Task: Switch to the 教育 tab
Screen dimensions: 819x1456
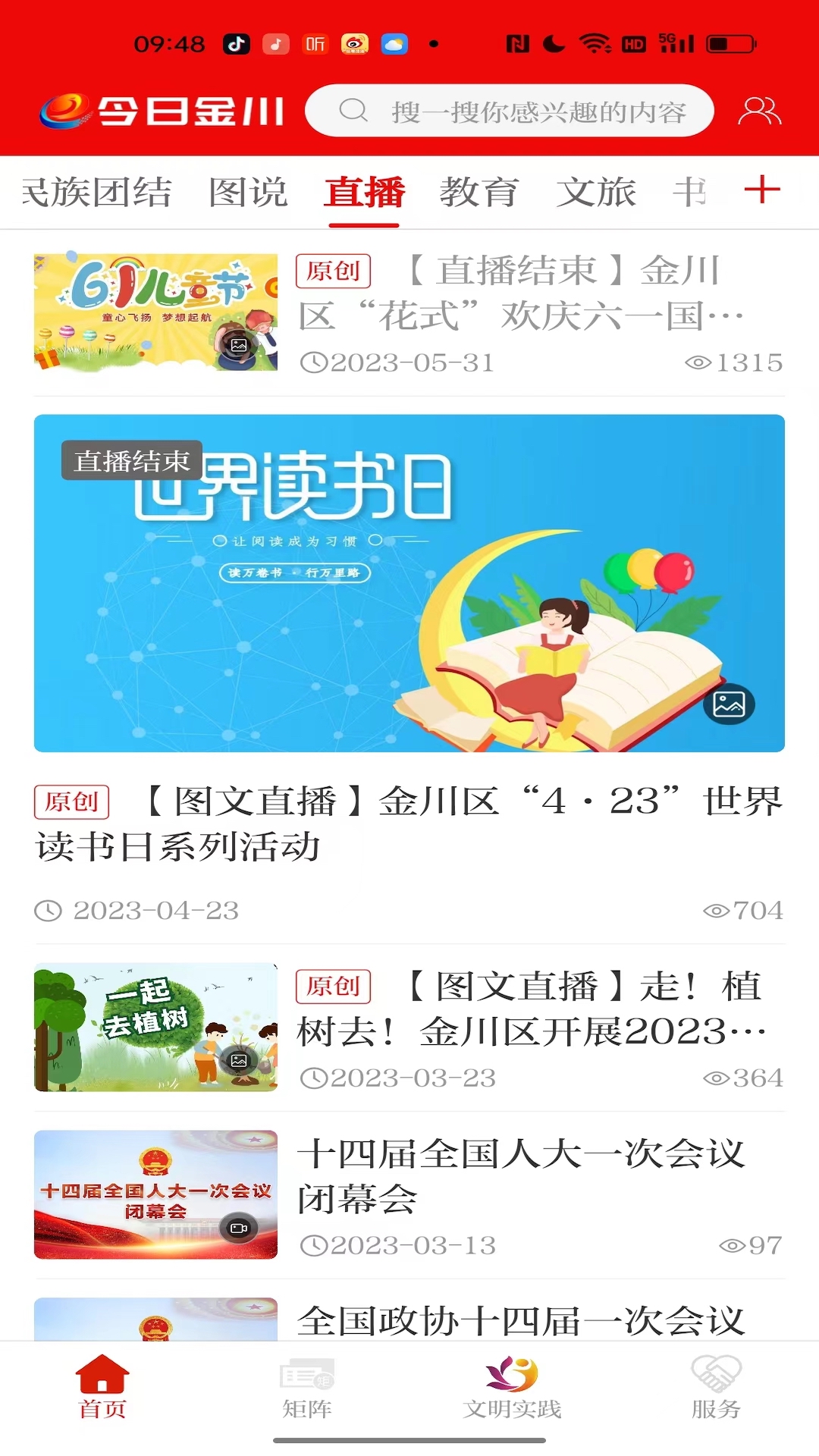Action: coord(479,192)
